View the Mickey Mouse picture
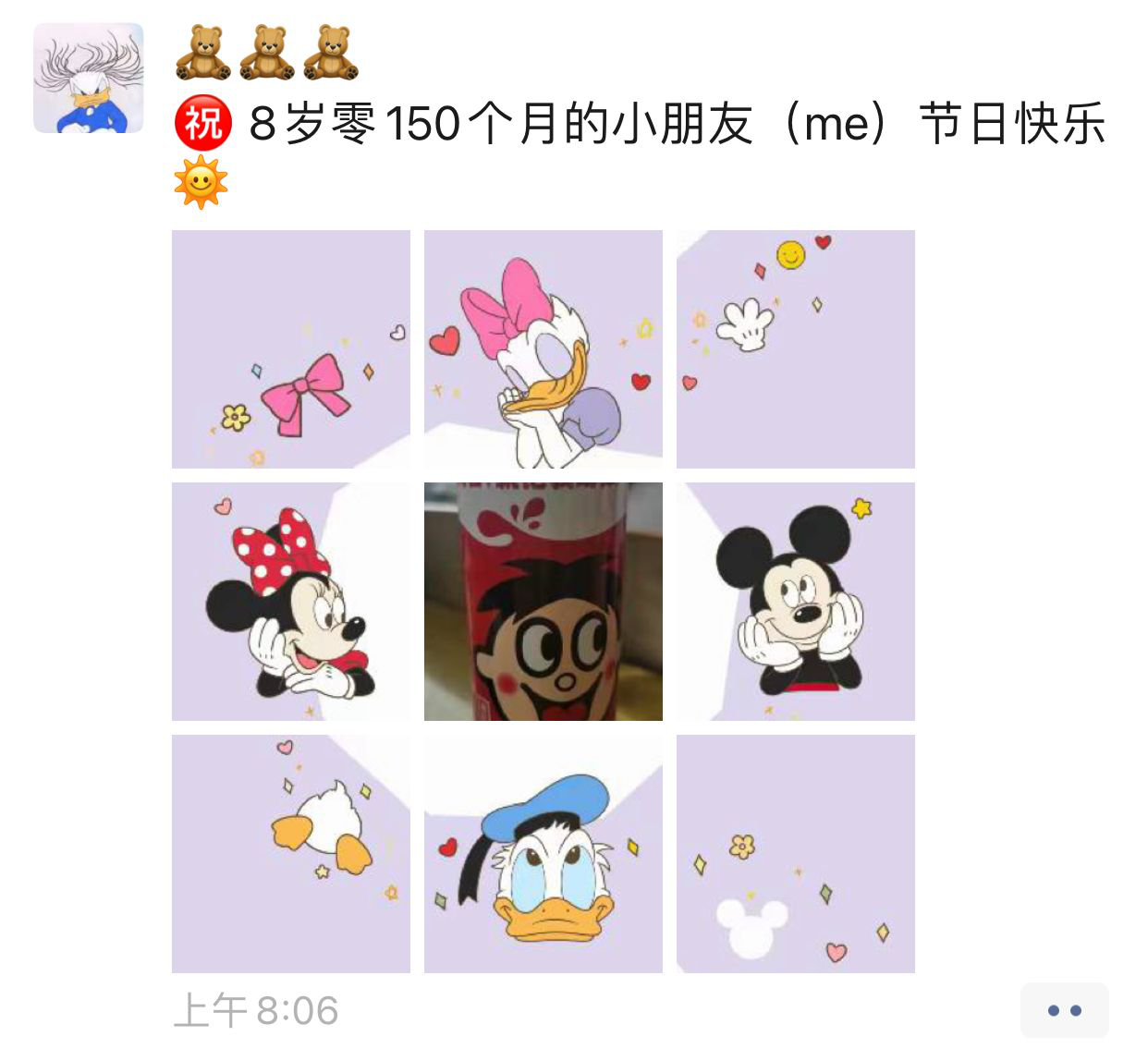The image size is (1148, 1061). point(796,602)
